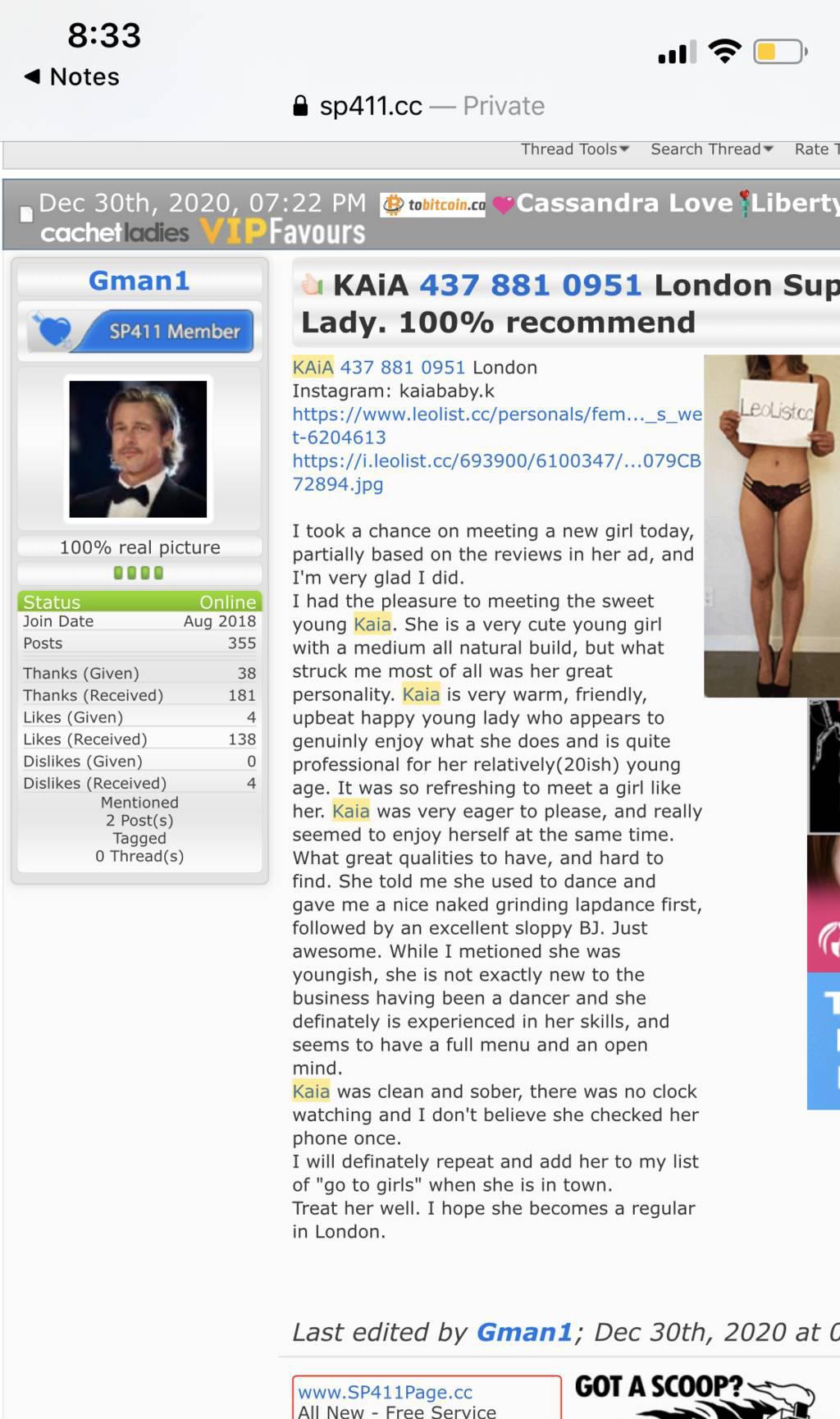
Task: Open www.SP411Page.cc ad link
Action: (x=385, y=1392)
